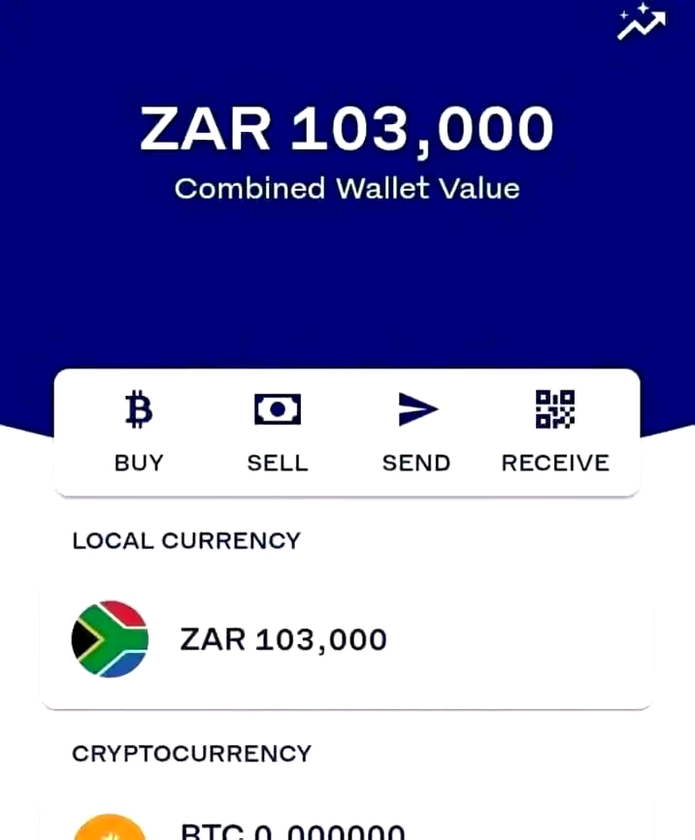695x840 pixels.
Task: Tap the Buy button
Action: pos(139,431)
